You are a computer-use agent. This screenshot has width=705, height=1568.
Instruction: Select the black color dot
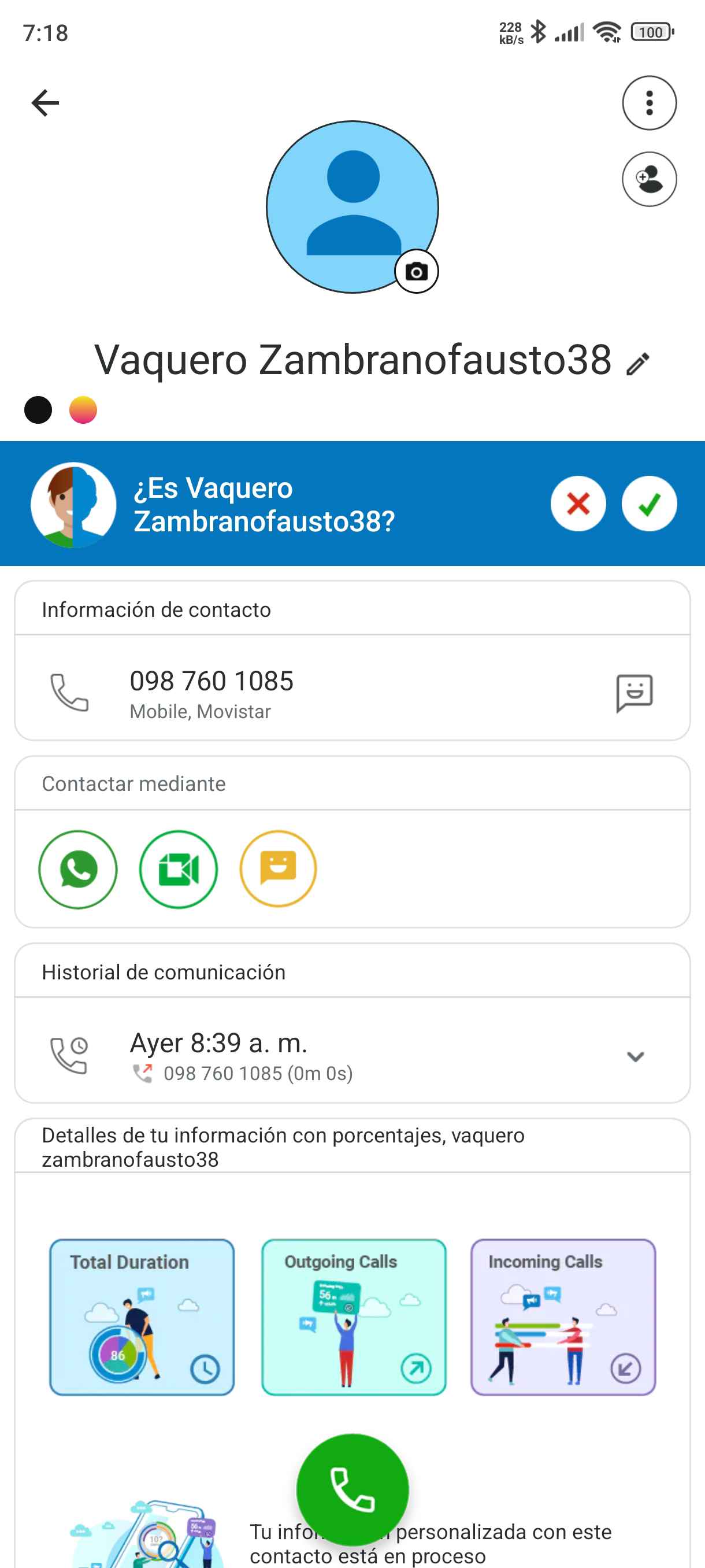(38, 410)
